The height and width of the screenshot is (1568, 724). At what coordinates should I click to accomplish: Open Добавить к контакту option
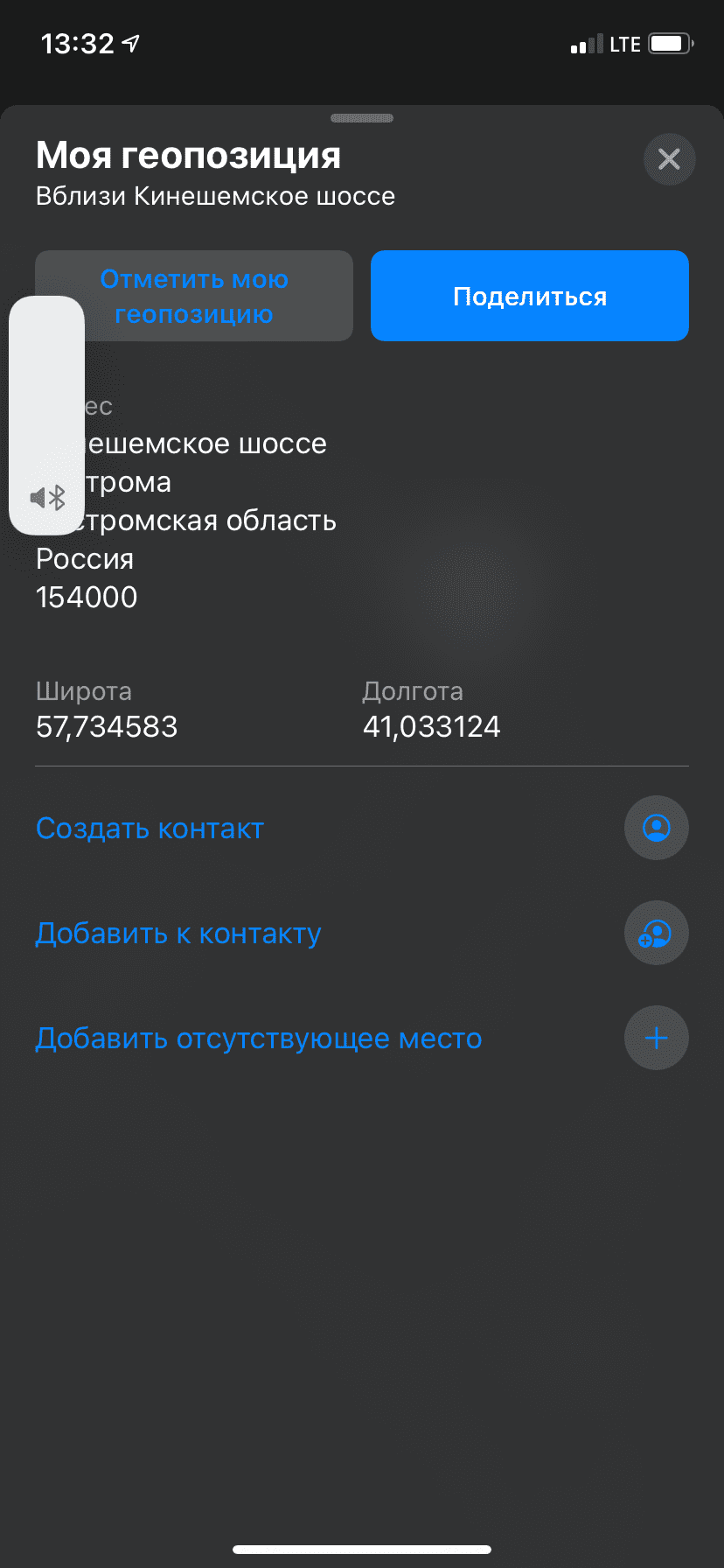(362, 933)
